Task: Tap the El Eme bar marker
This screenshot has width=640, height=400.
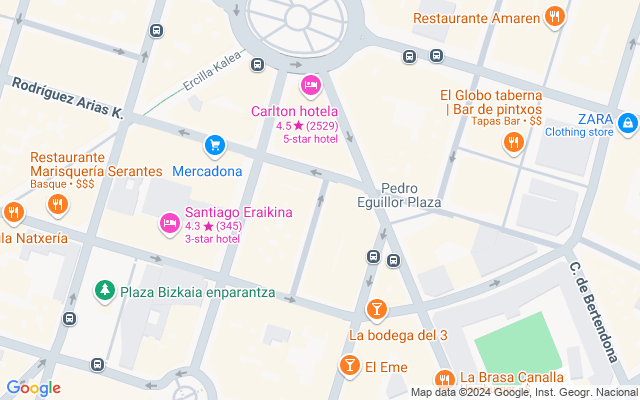Action: click(349, 366)
